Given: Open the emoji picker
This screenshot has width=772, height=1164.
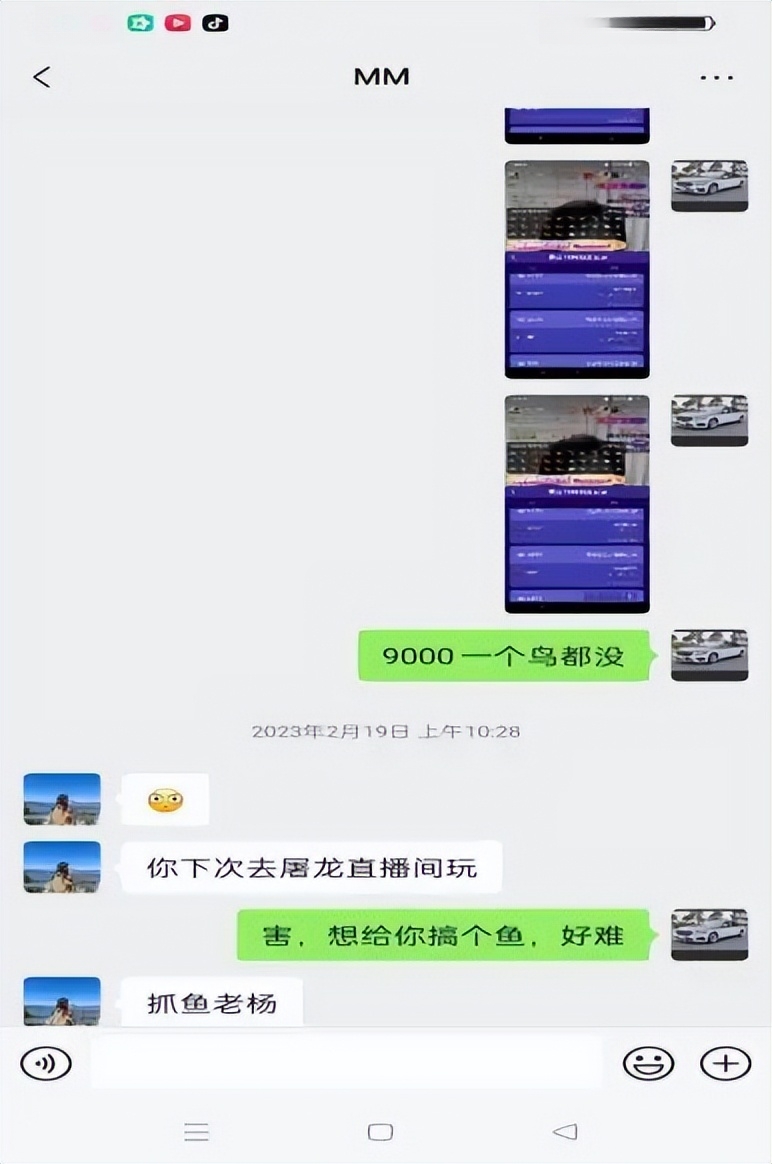Looking at the screenshot, I should click(x=648, y=1063).
